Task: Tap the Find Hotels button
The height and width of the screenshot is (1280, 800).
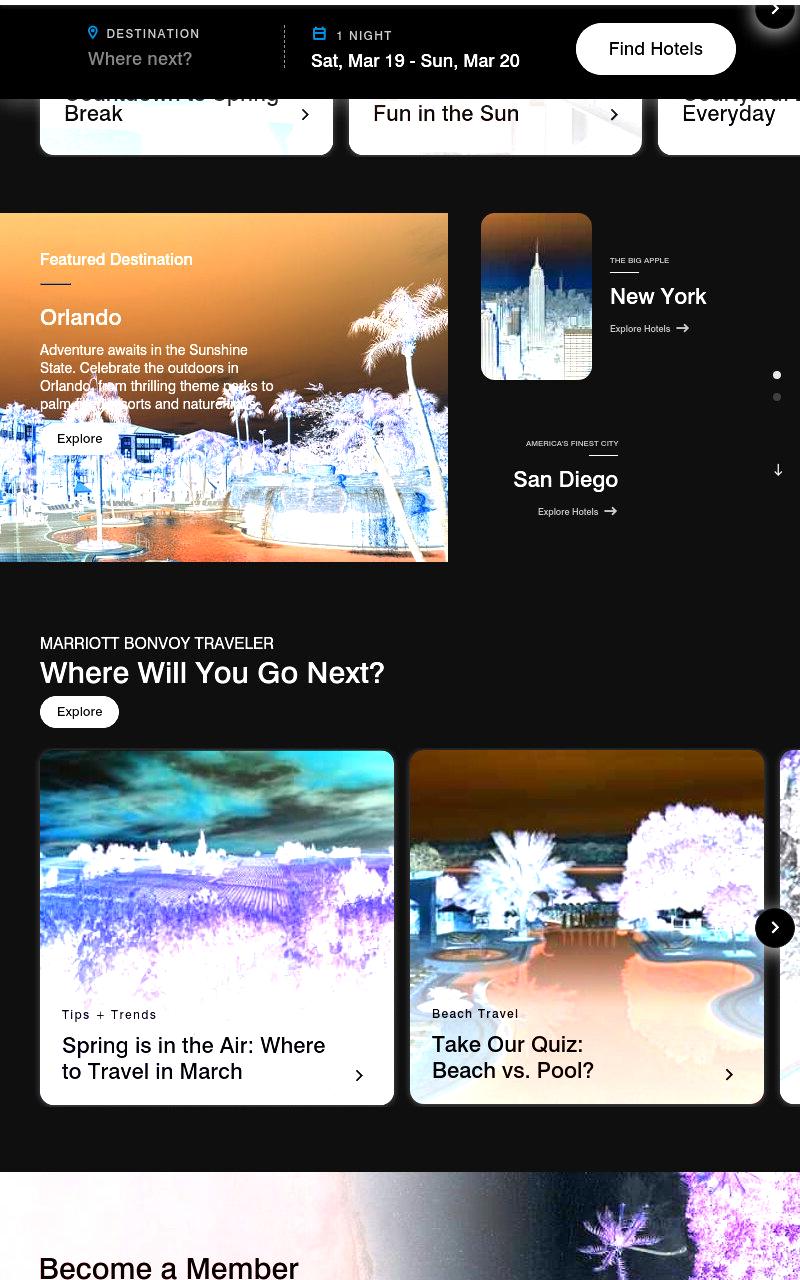Action: [x=656, y=49]
